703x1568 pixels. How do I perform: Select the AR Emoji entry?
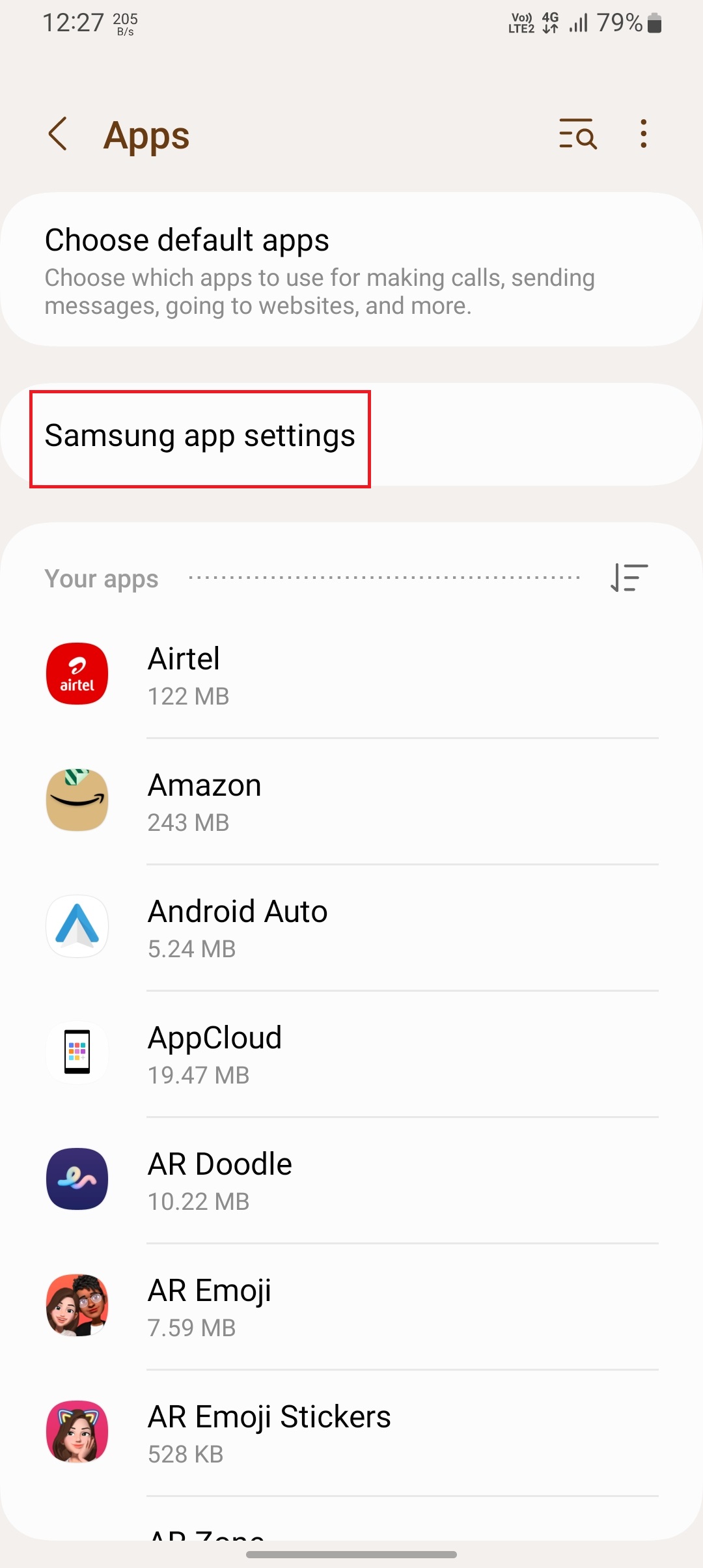pos(351,1307)
